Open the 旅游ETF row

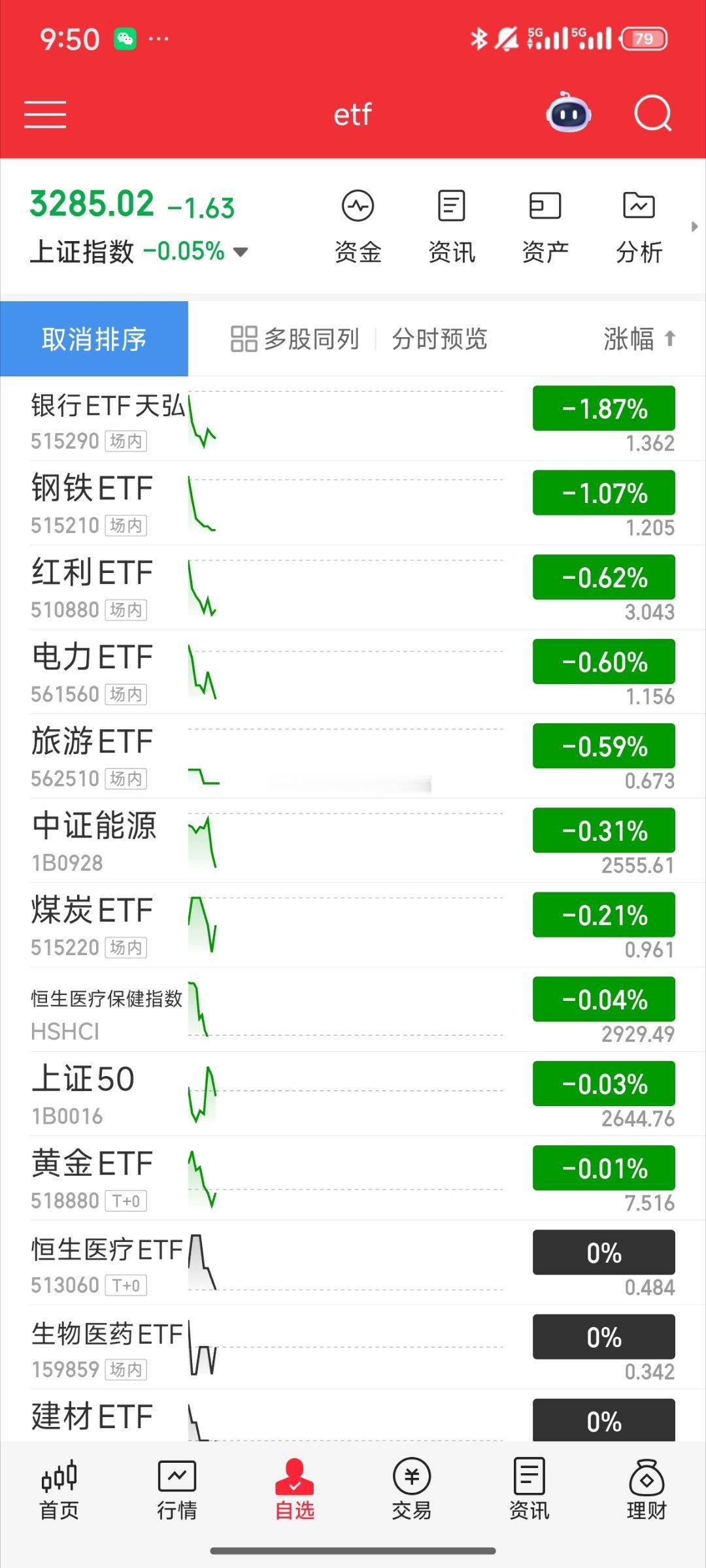tap(353, 756)
